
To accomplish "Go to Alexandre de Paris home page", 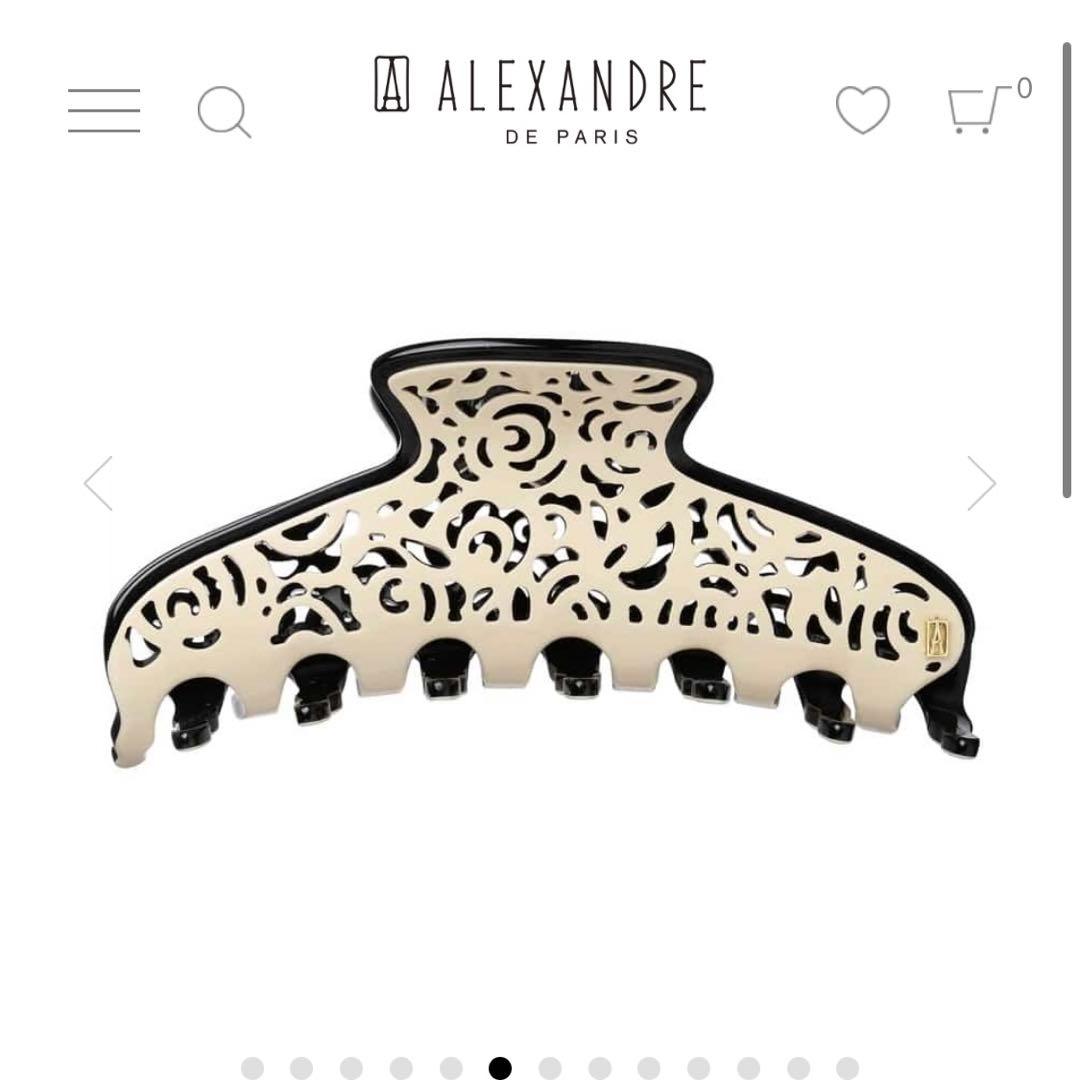I will pos(540,99).
